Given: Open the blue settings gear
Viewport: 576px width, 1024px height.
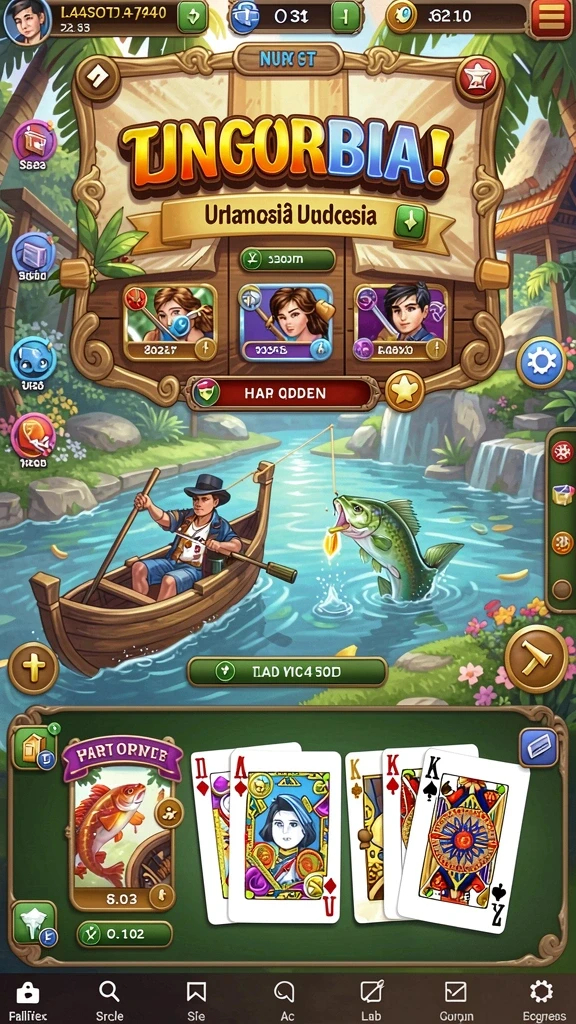Looking at the screenshot, I should (x=541, y=362).
